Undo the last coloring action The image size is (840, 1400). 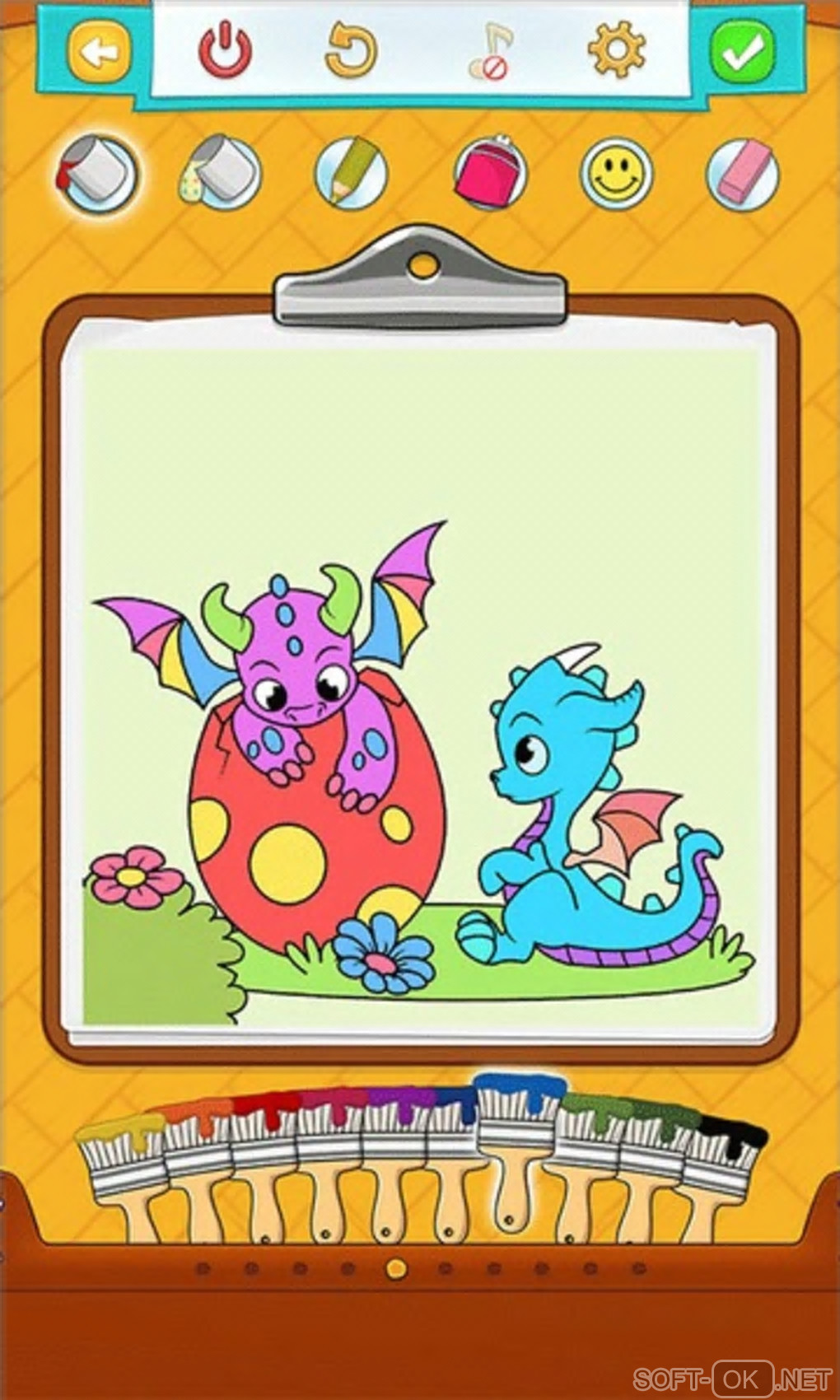(x=352, y=51)
